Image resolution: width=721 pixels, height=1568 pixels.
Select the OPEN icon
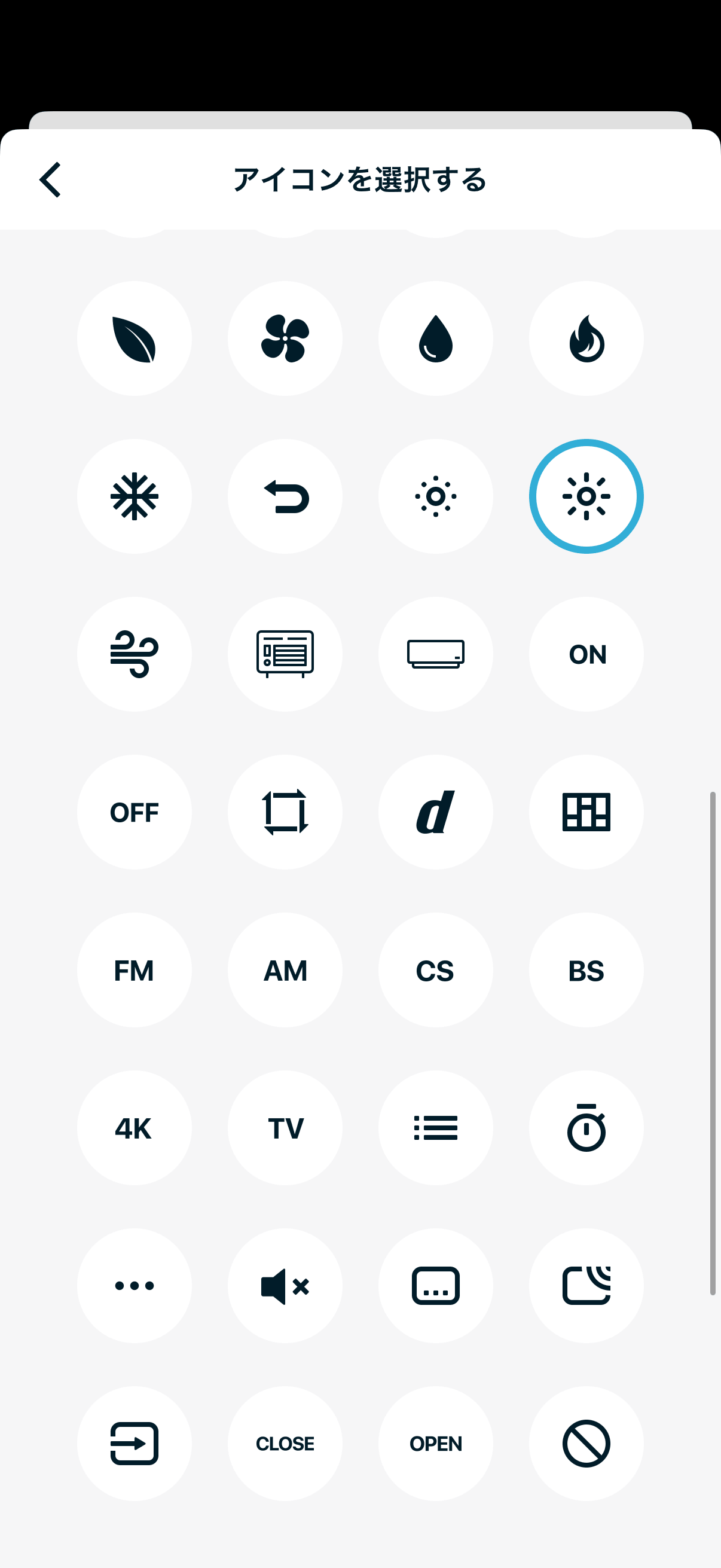(x=436, y=1443)
